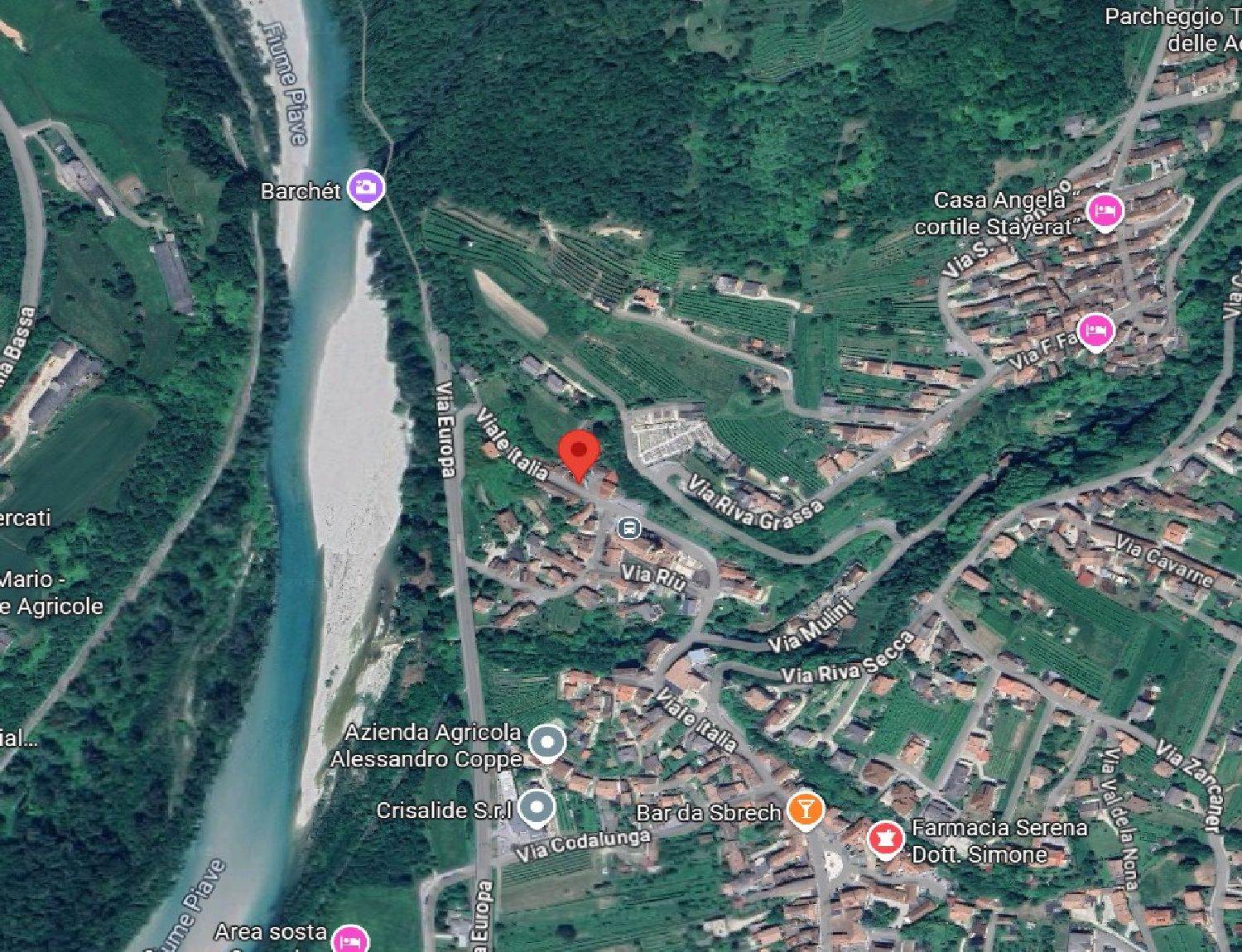Tap the Area sosta lodging pin
The width and height of the screenshot is (1242, 952).
point(350,940)
